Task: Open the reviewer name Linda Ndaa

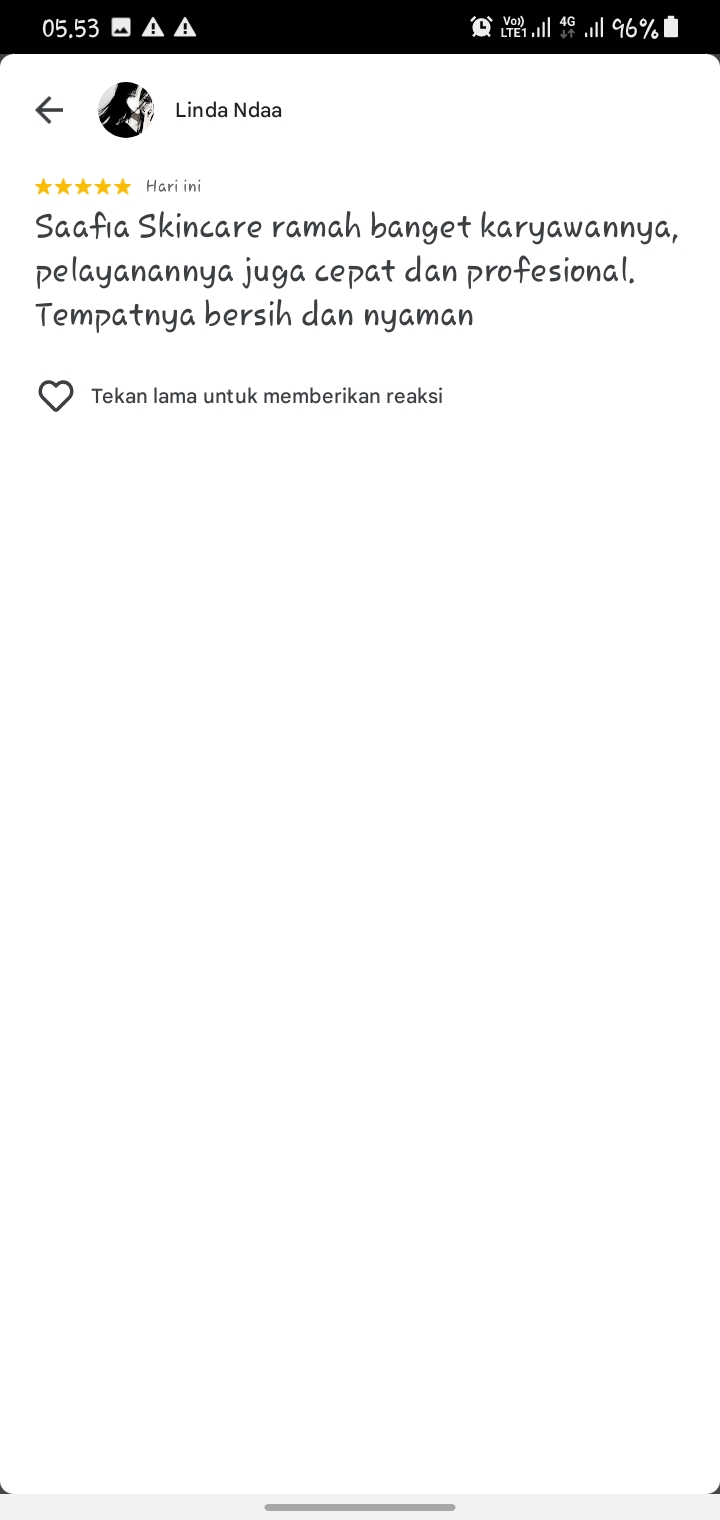Action: tap(228, 110)
